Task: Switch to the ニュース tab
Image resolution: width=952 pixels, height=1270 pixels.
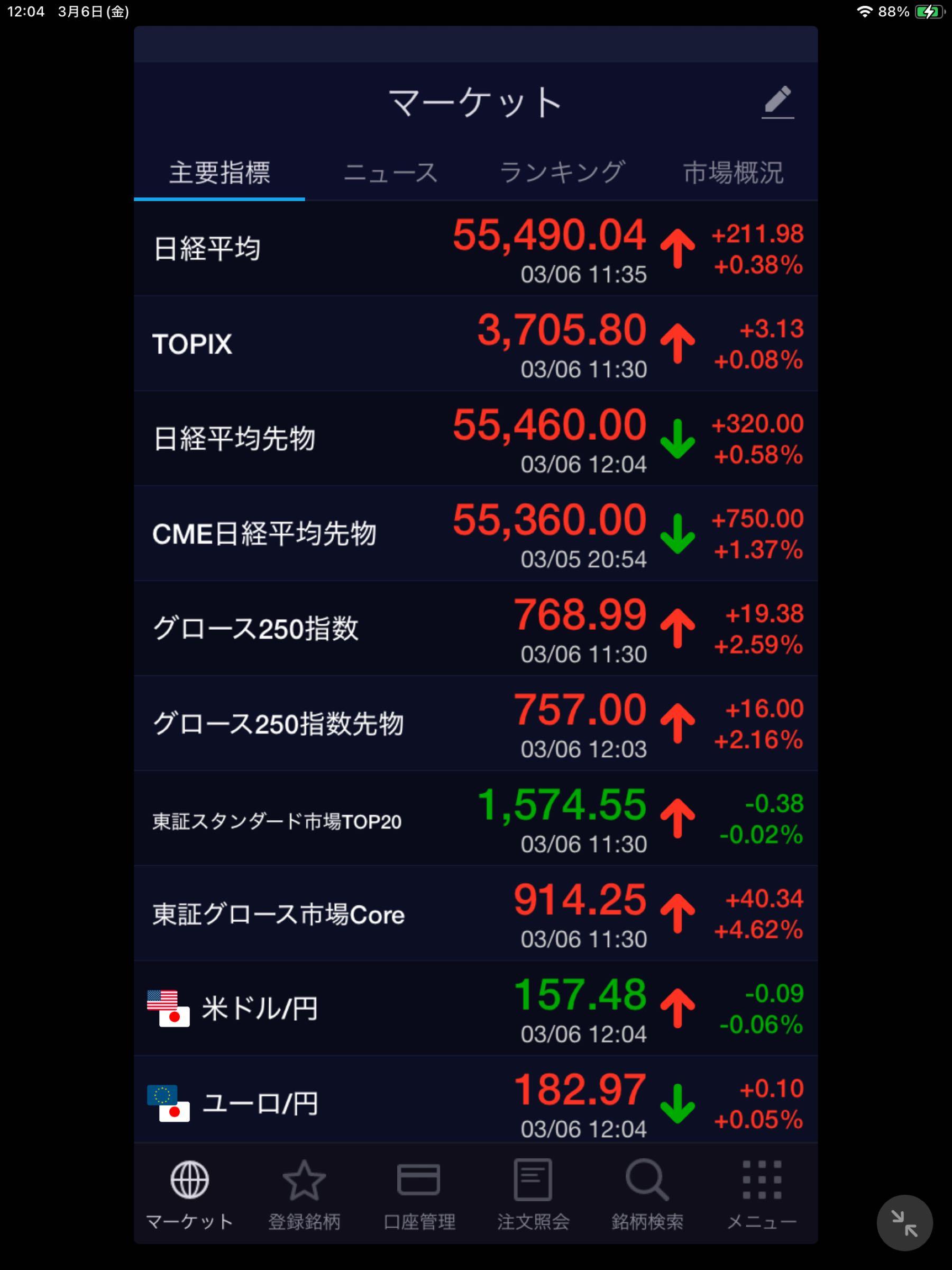Action: click(392, 172)
